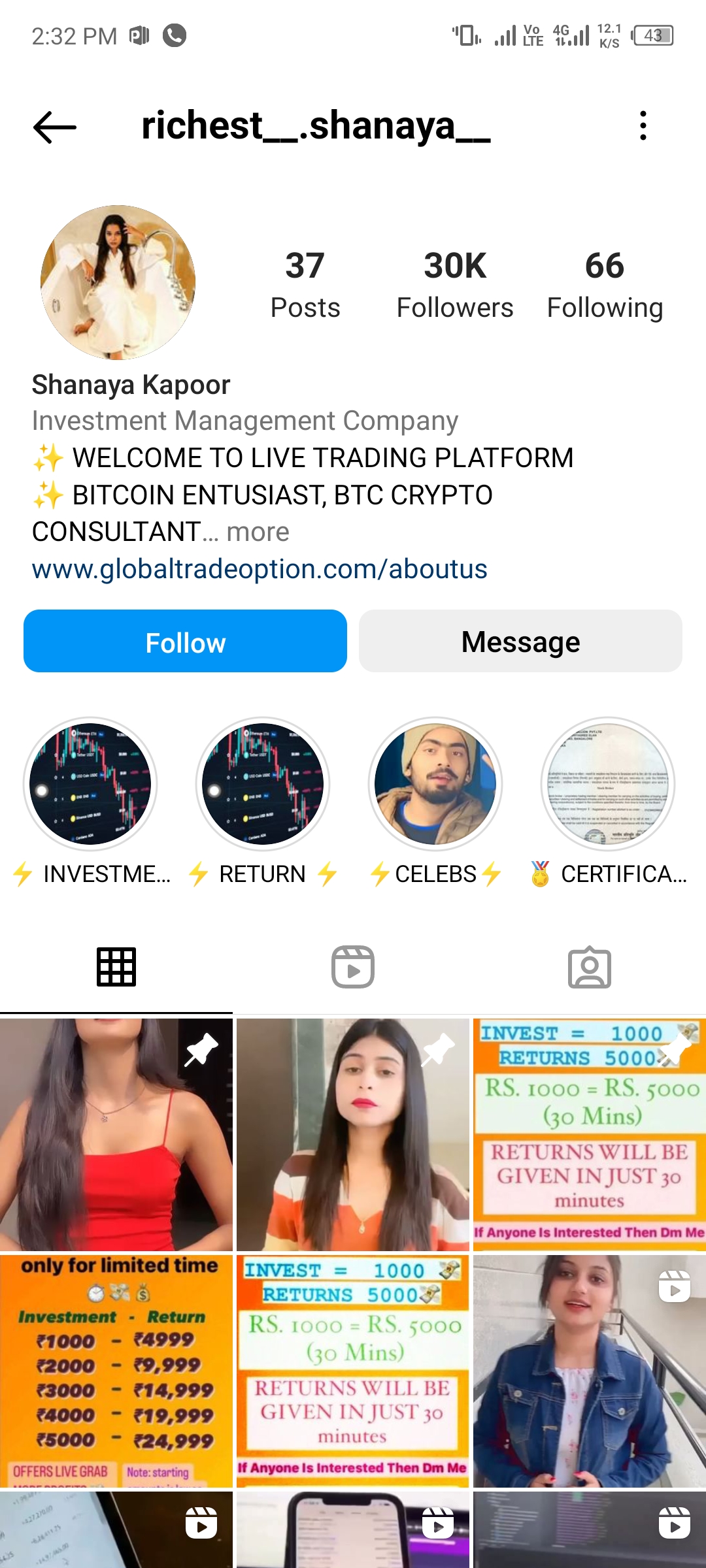Open the three-dot overflow menu
This screenshot has height=1568, width=706.
pyautogui.click(x=643, y=125)
